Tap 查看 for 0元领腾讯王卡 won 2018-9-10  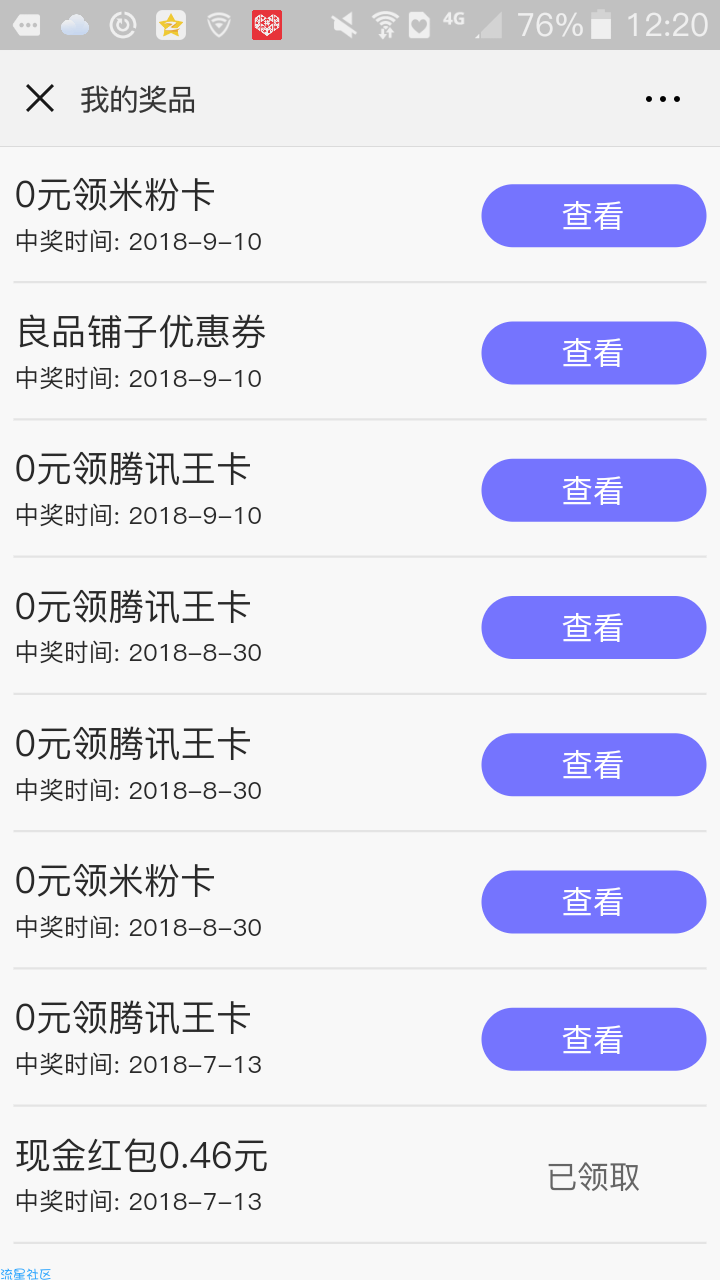pyautogui.click(x=594, y=490)
